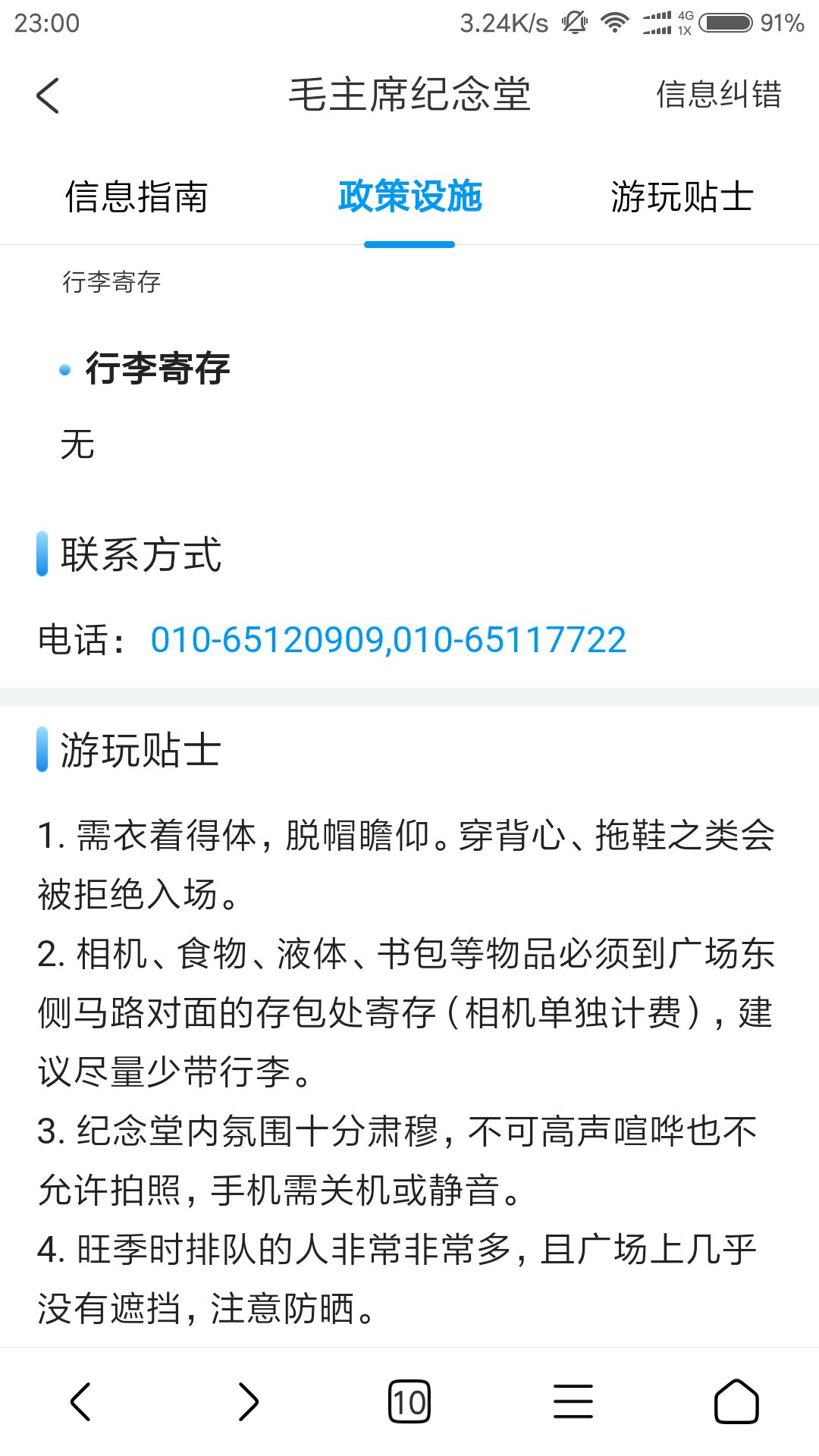Tap the browser forward arrow

tap(248, 1401)
